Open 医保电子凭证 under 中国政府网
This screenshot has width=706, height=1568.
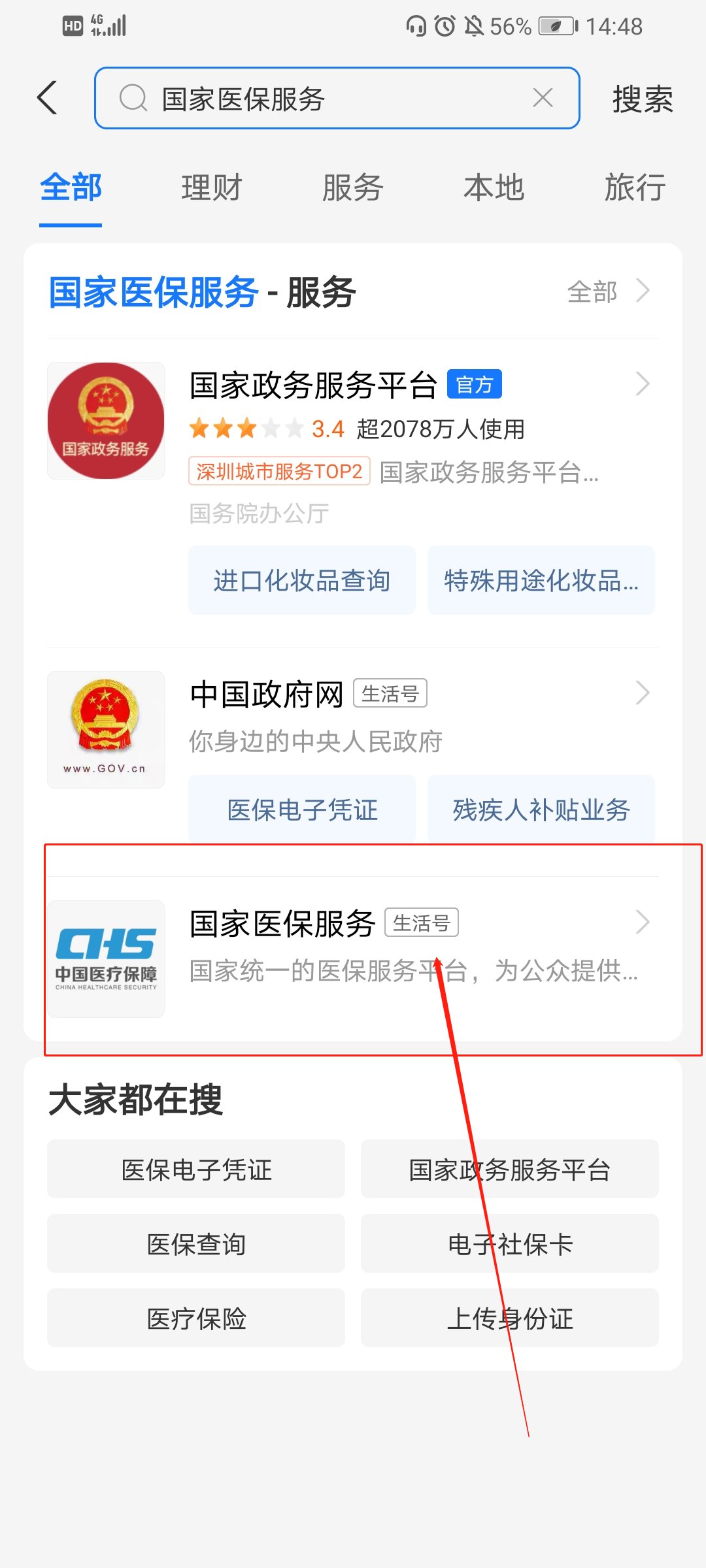click(x=301, y=809)
